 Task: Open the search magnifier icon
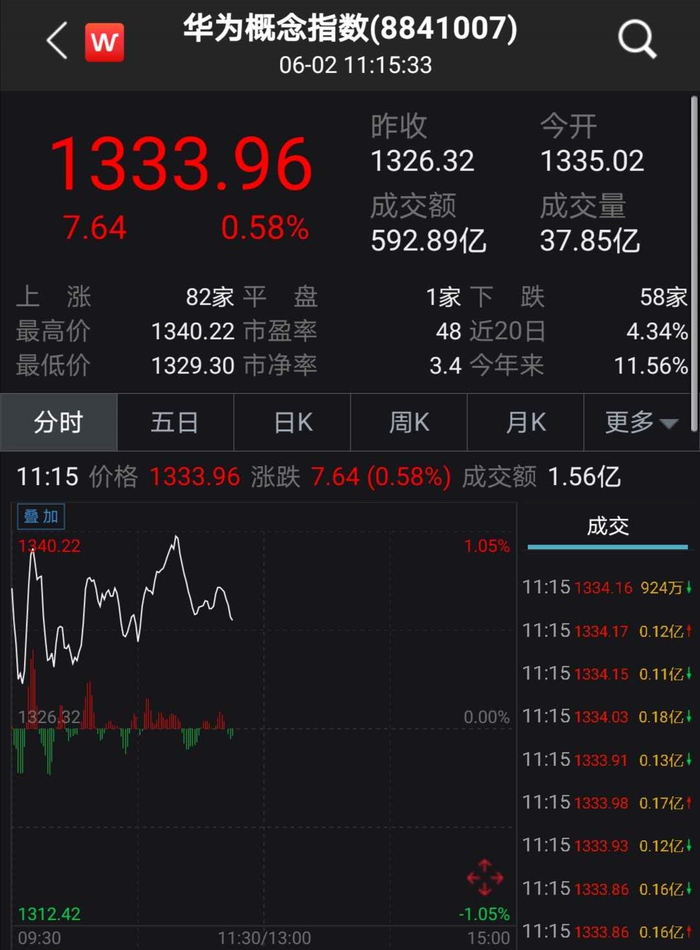[637, 40]
